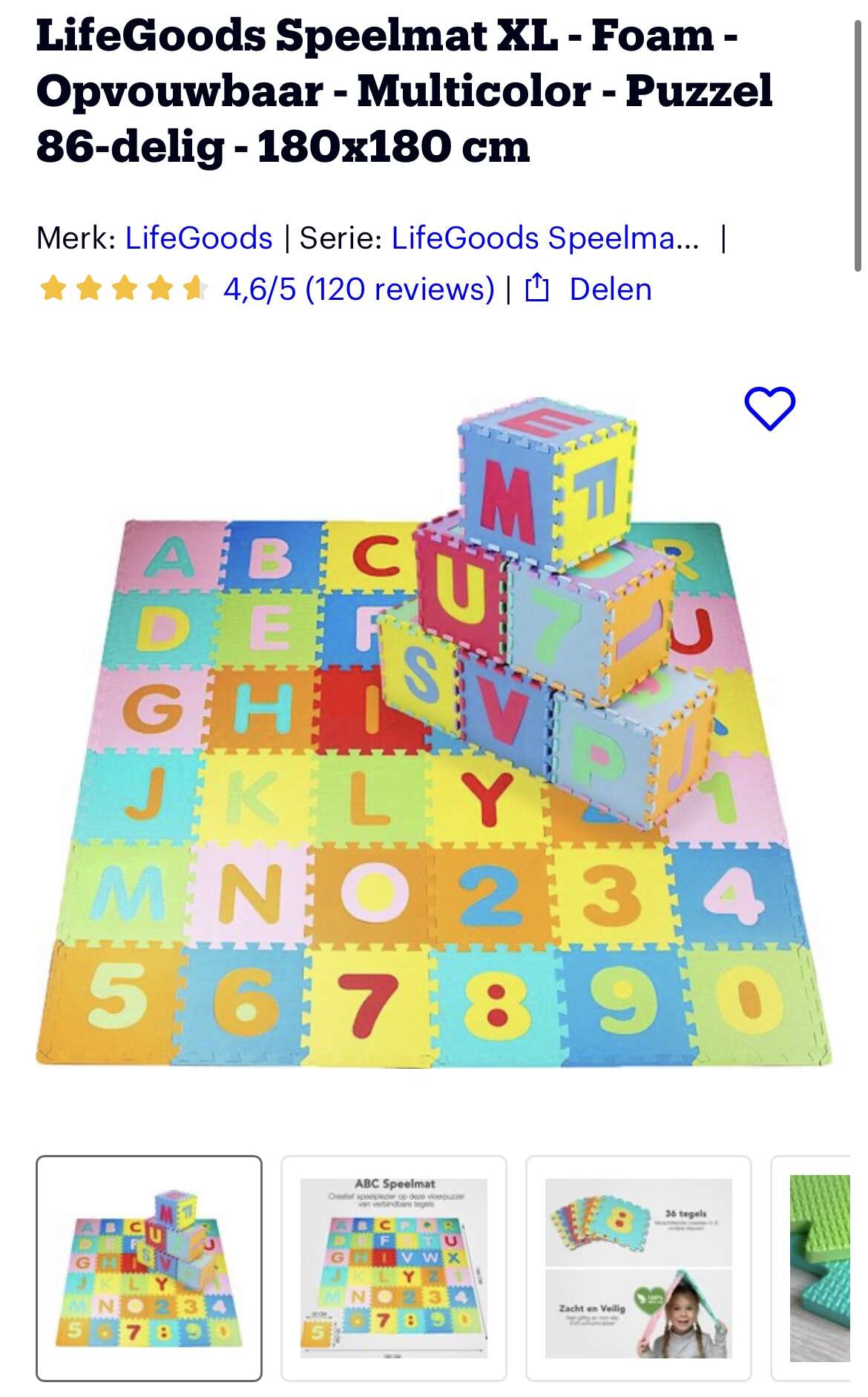The image size is (868, 1397).
Task: Add the play mat to wishlist heart
Action: tap(769, 408)
